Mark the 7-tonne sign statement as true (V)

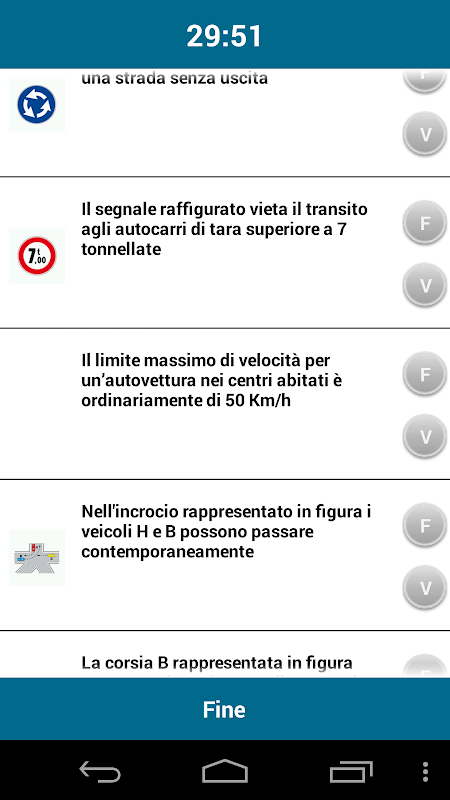[425, 285]
